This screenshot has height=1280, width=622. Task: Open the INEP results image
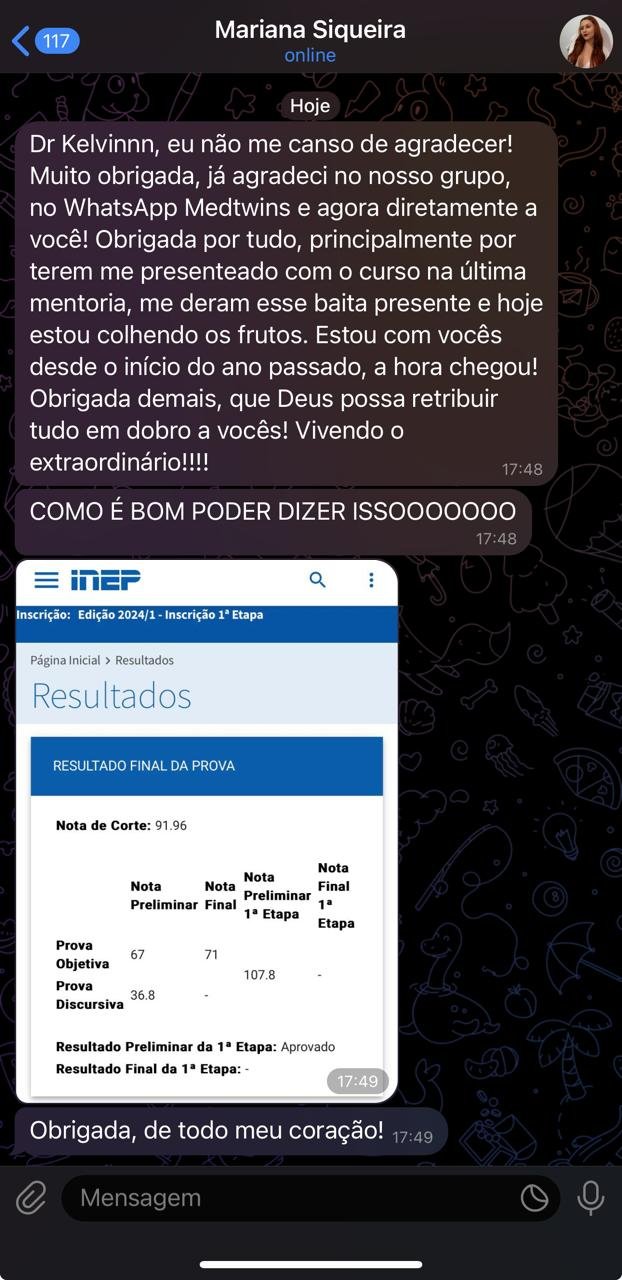point(206,830)
